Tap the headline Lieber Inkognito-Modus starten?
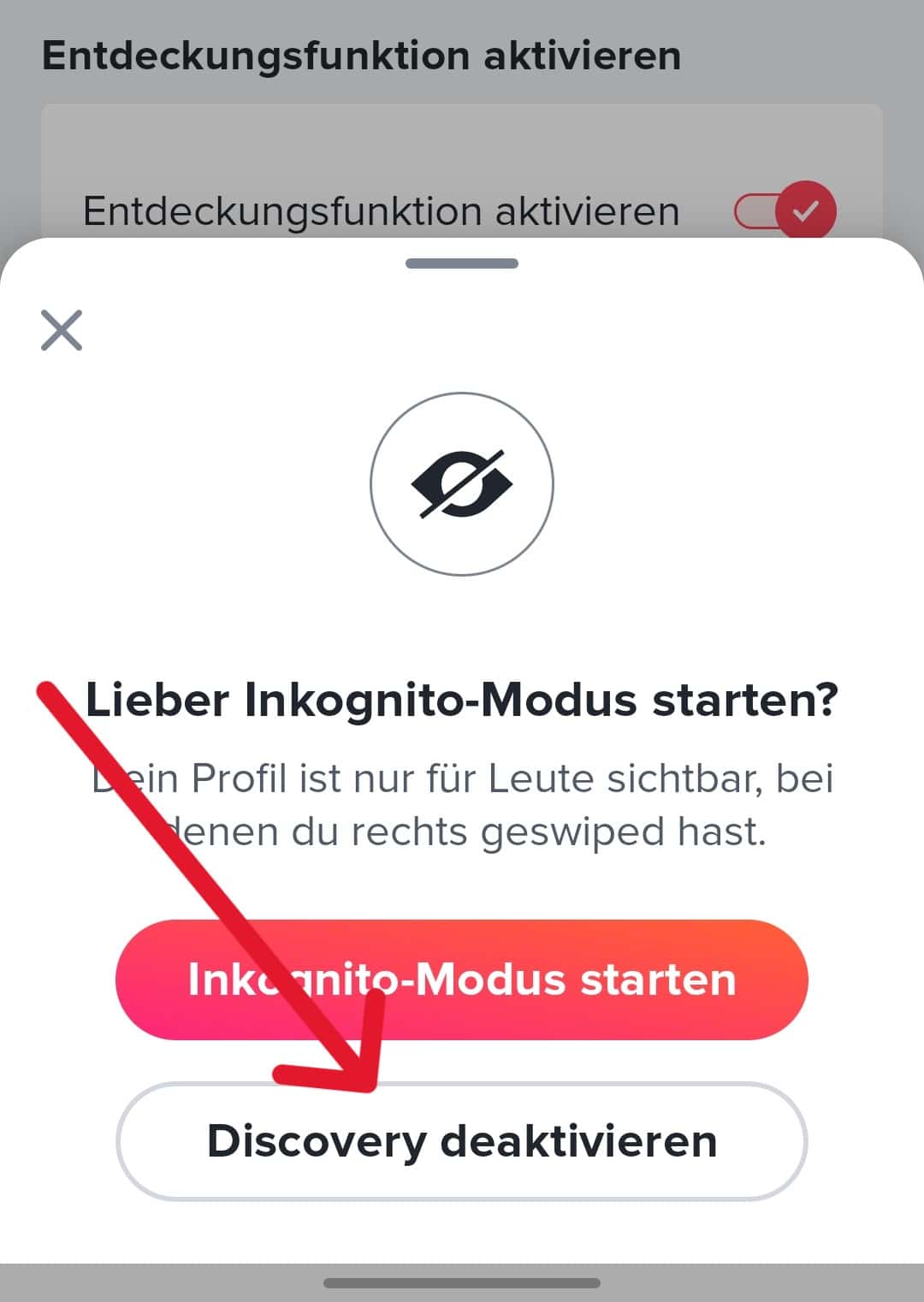 [462, 701]
